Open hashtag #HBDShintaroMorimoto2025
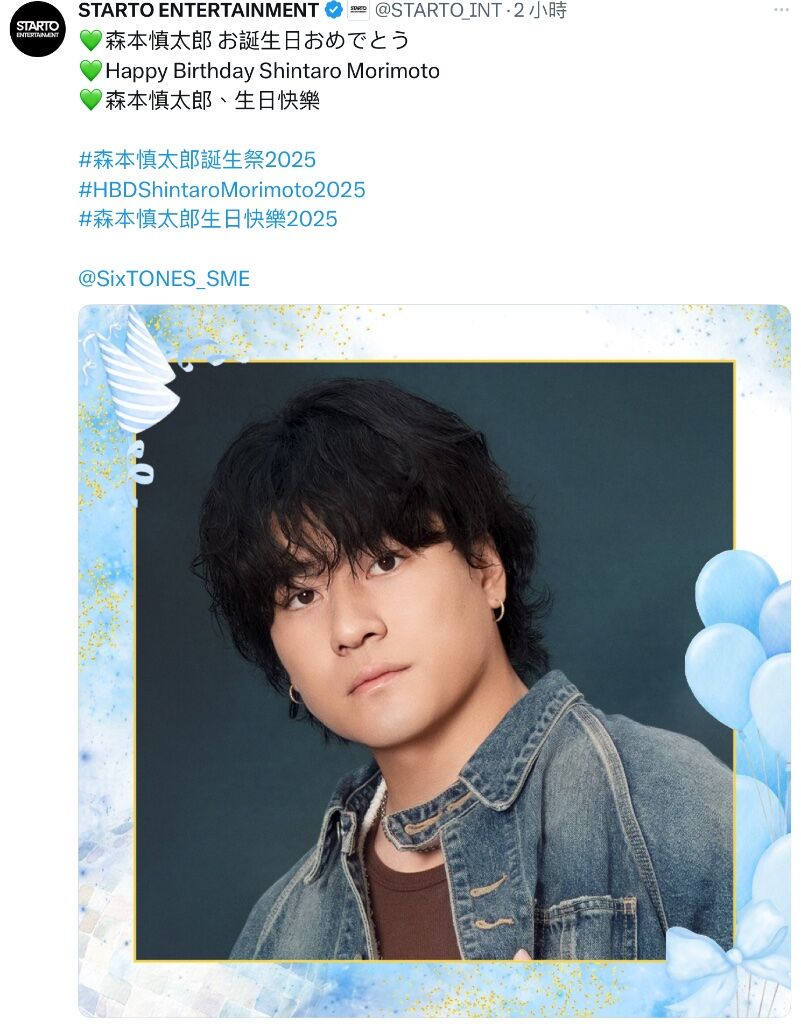The width and height of the screenshot is (801, 1024). (x=221, y=189)
